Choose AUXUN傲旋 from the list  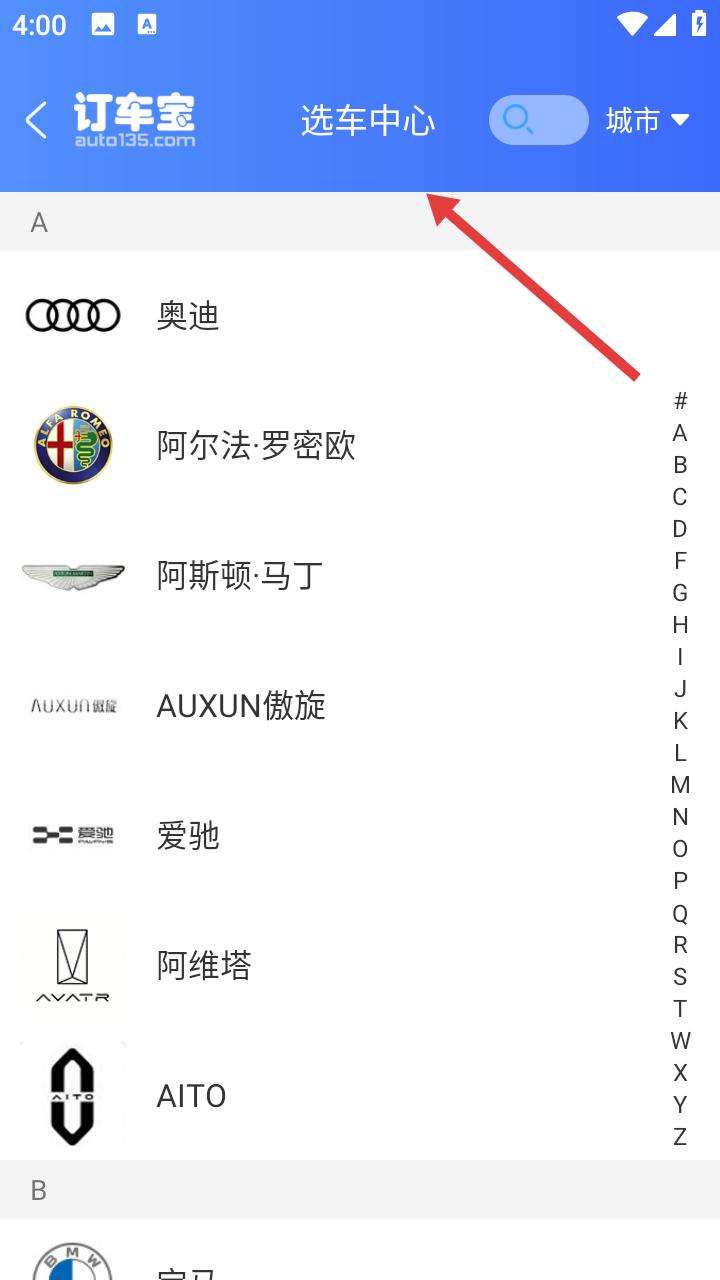360,705
